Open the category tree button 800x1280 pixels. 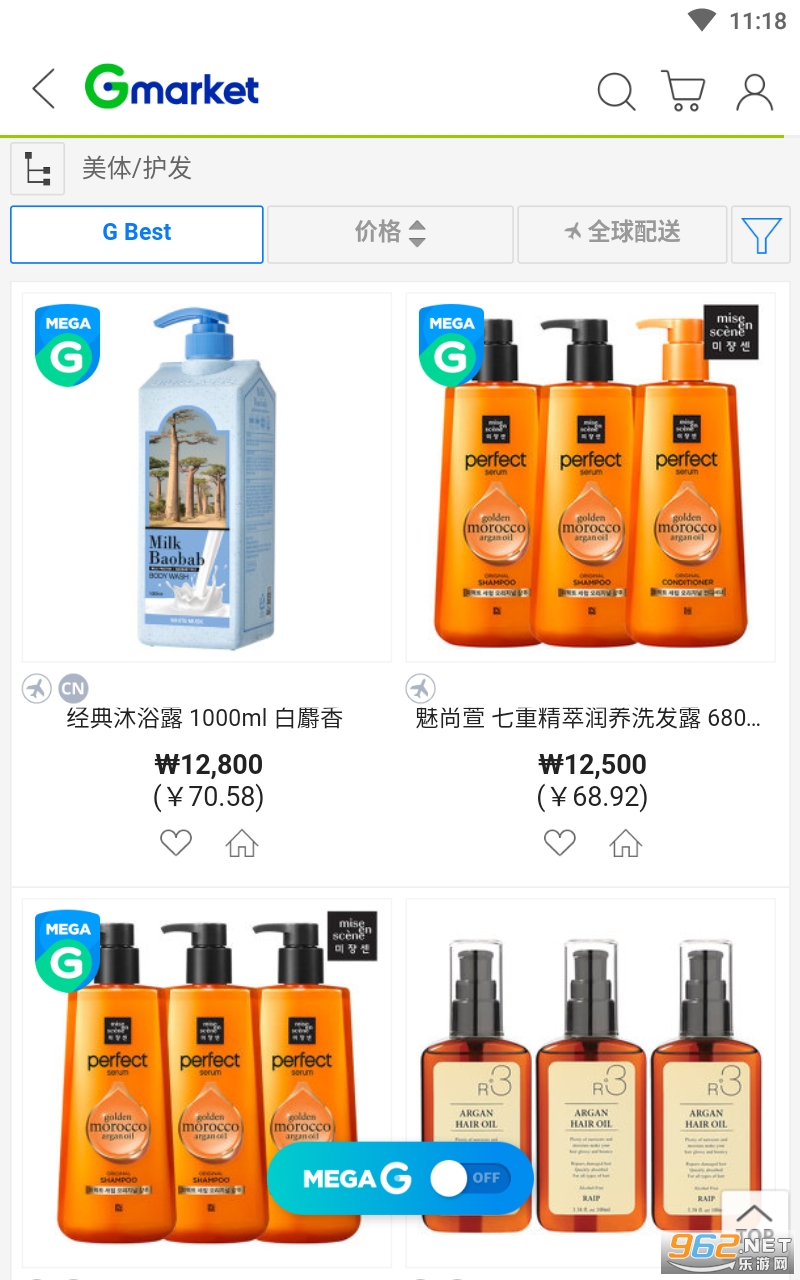coord(38,169)
